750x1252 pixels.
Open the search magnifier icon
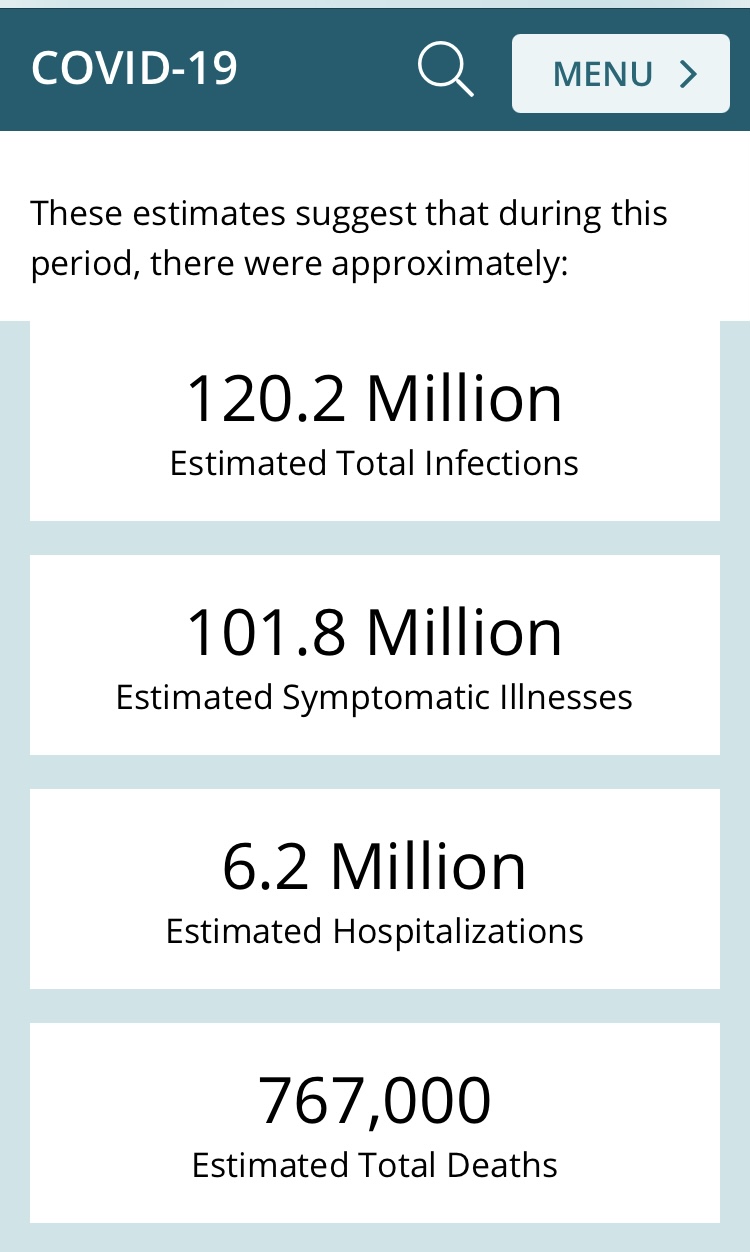pyautogui.click(x=445, y=71)
